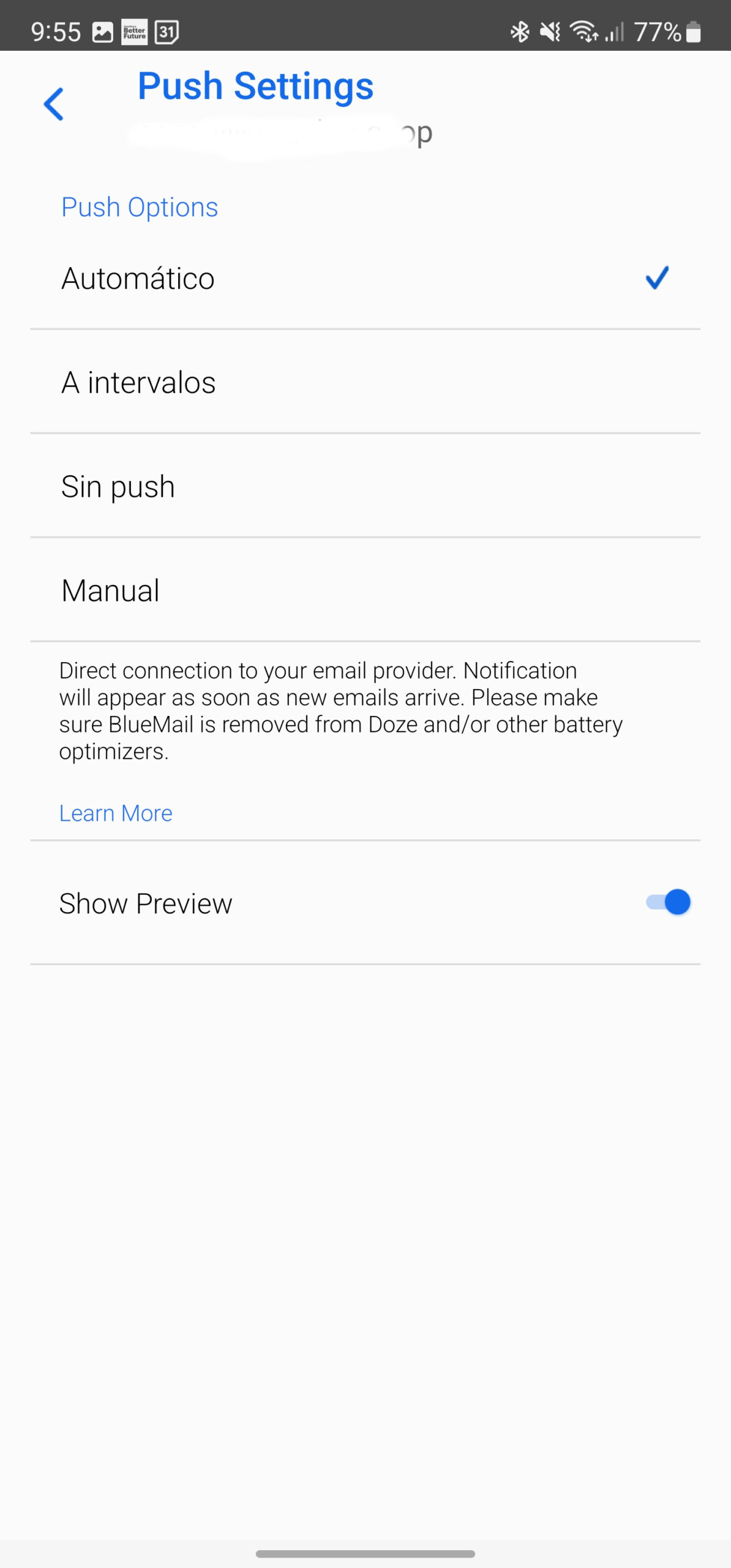This screenshot has width=731, height=1568.
Task: Disable the Show Preview switch
Action: pos(668,902)
